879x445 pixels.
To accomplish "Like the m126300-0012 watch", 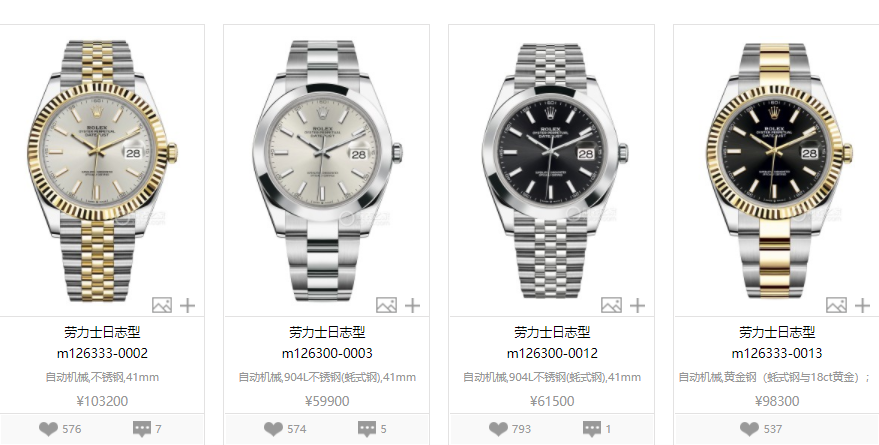I will (x=498, y=429).
